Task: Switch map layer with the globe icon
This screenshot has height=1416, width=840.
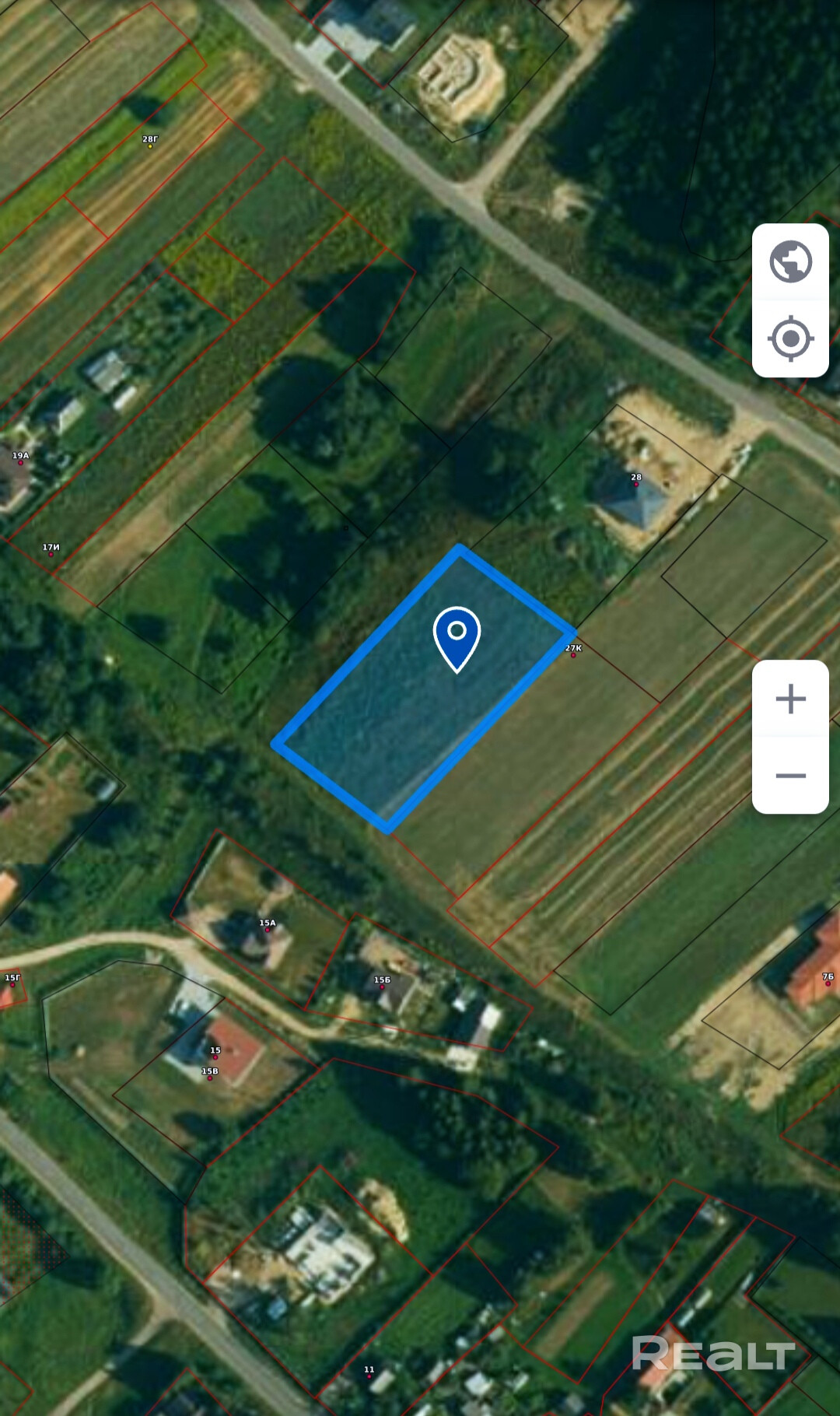Action: pos(790,262)
